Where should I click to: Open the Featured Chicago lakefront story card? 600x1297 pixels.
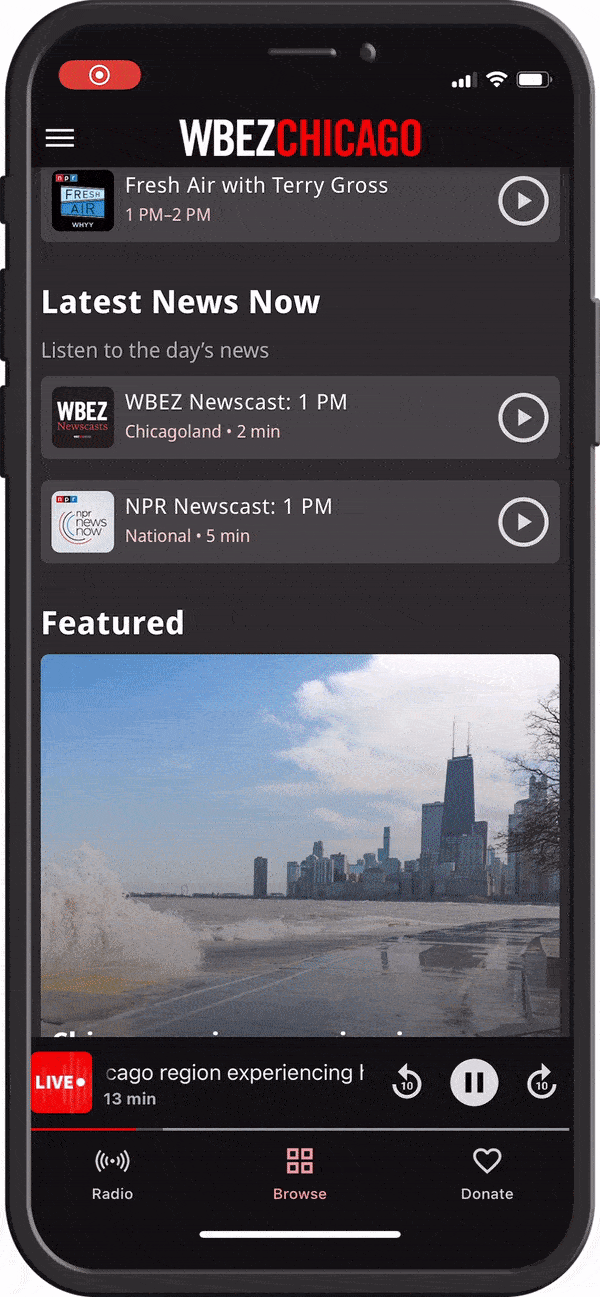(300, 845)
